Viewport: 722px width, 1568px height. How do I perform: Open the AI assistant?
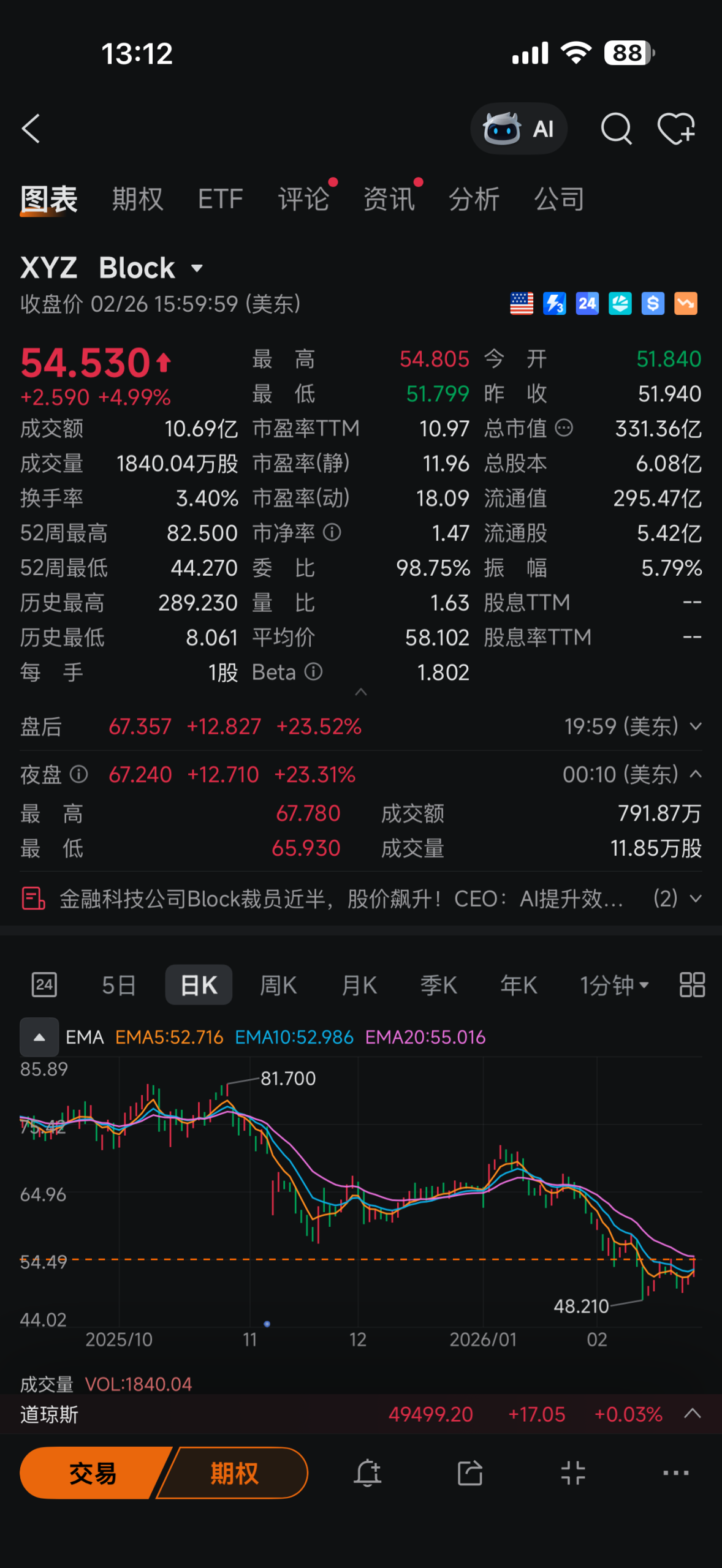click(x=519, y=129)
